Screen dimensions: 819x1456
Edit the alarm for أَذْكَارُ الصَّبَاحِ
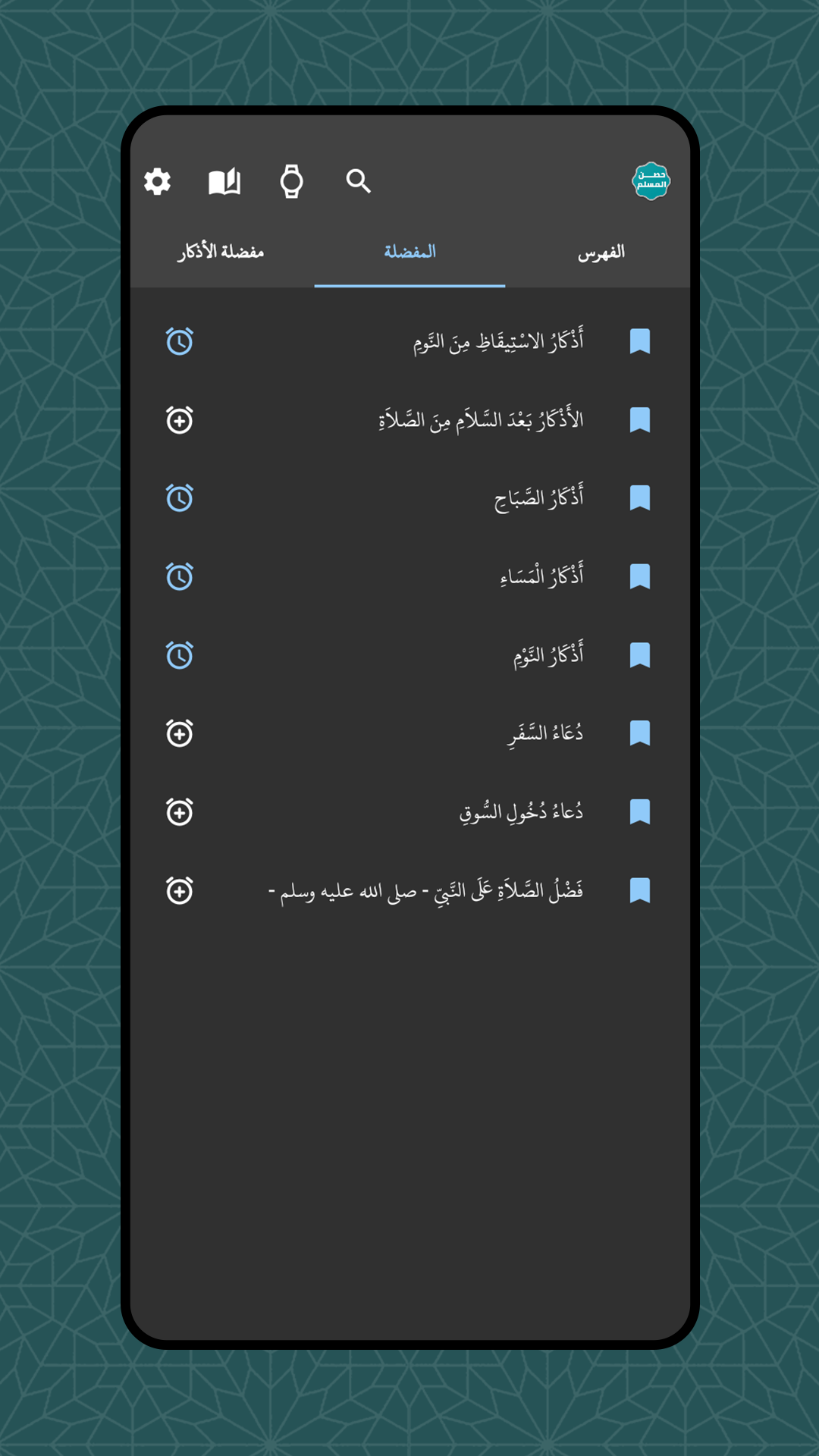(180, 499)
